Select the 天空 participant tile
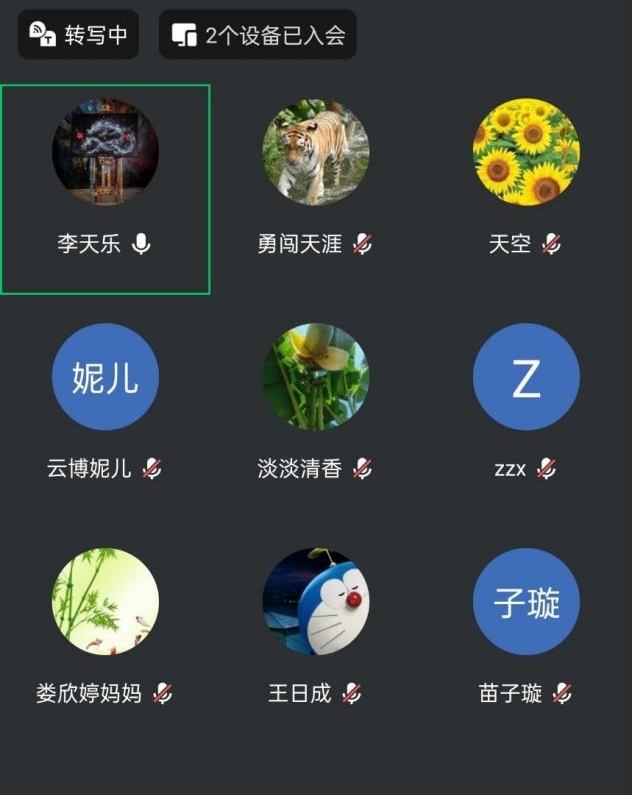Screen dimensions: 634x797 [526, 188]
